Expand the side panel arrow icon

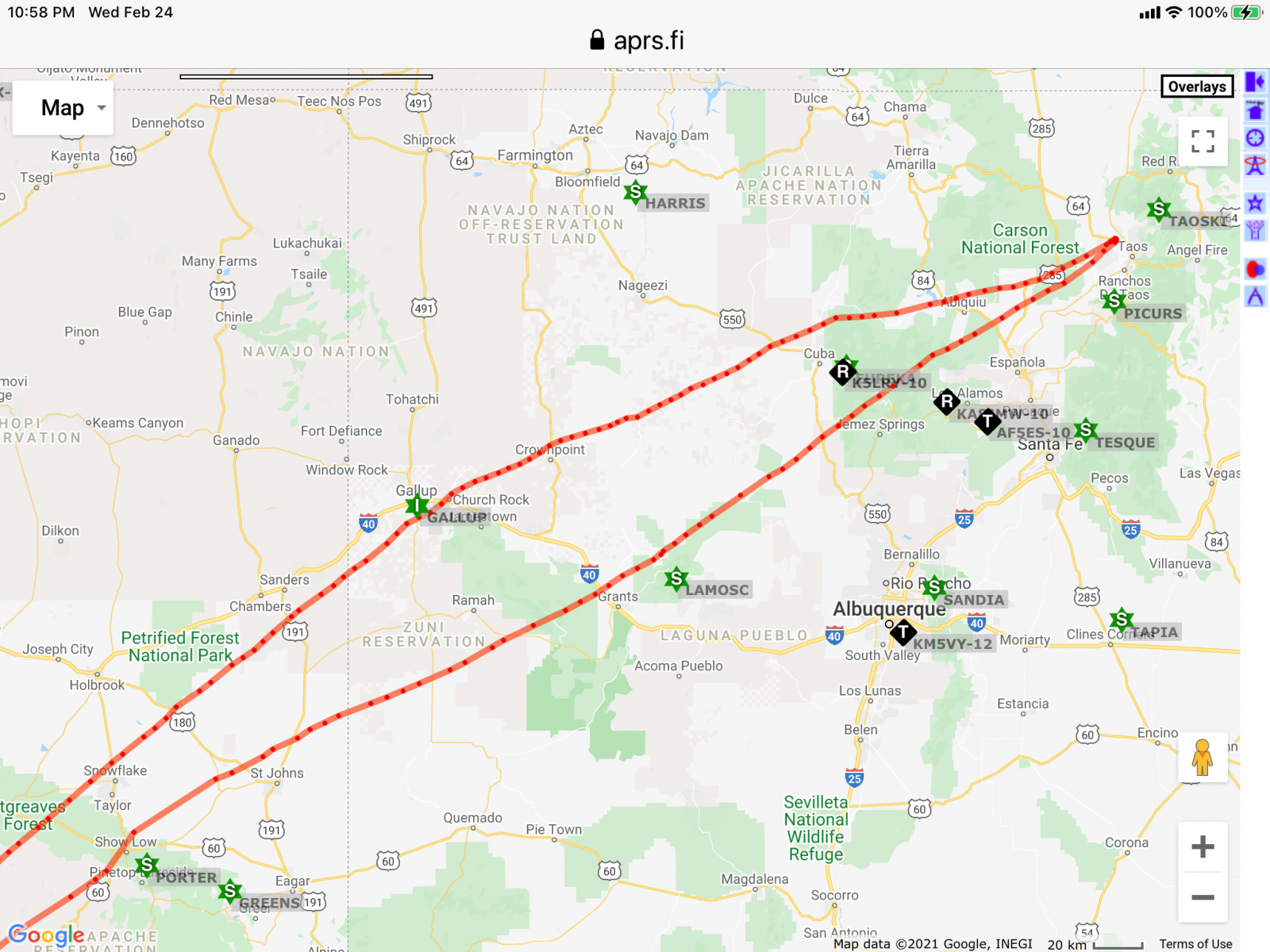point(1255,82)
